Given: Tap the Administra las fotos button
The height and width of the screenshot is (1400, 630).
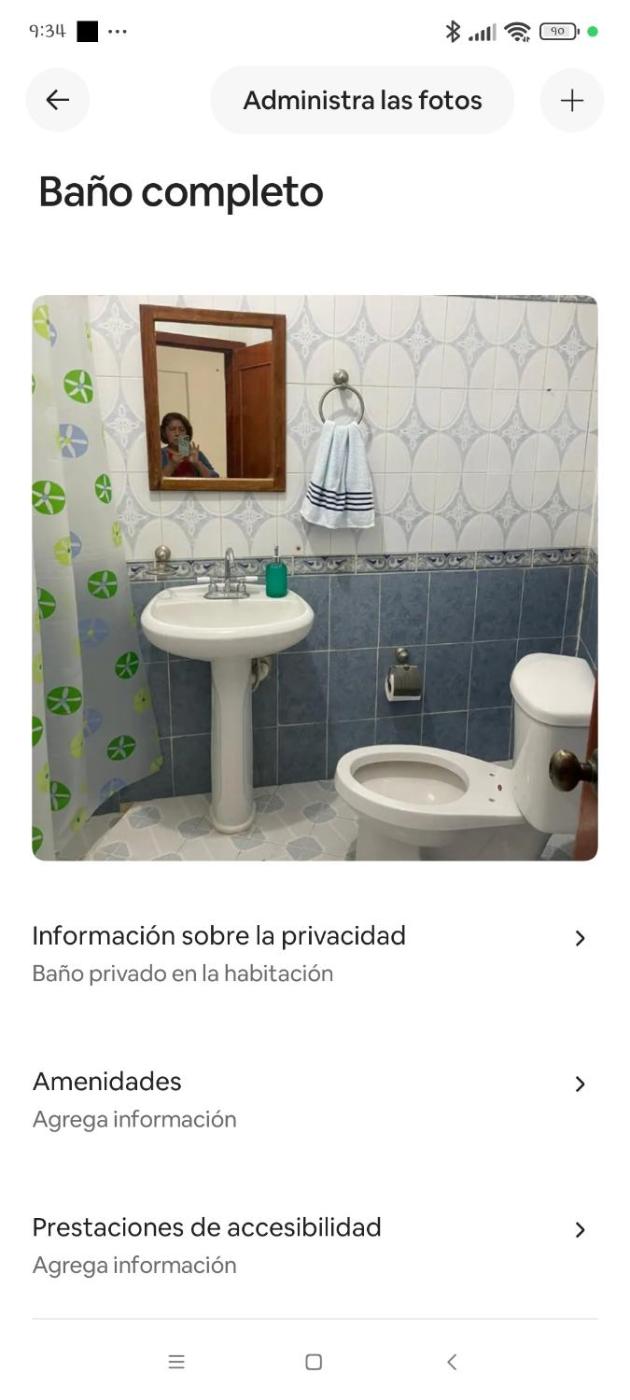Looking at the screenshot, I should (362, 100).
